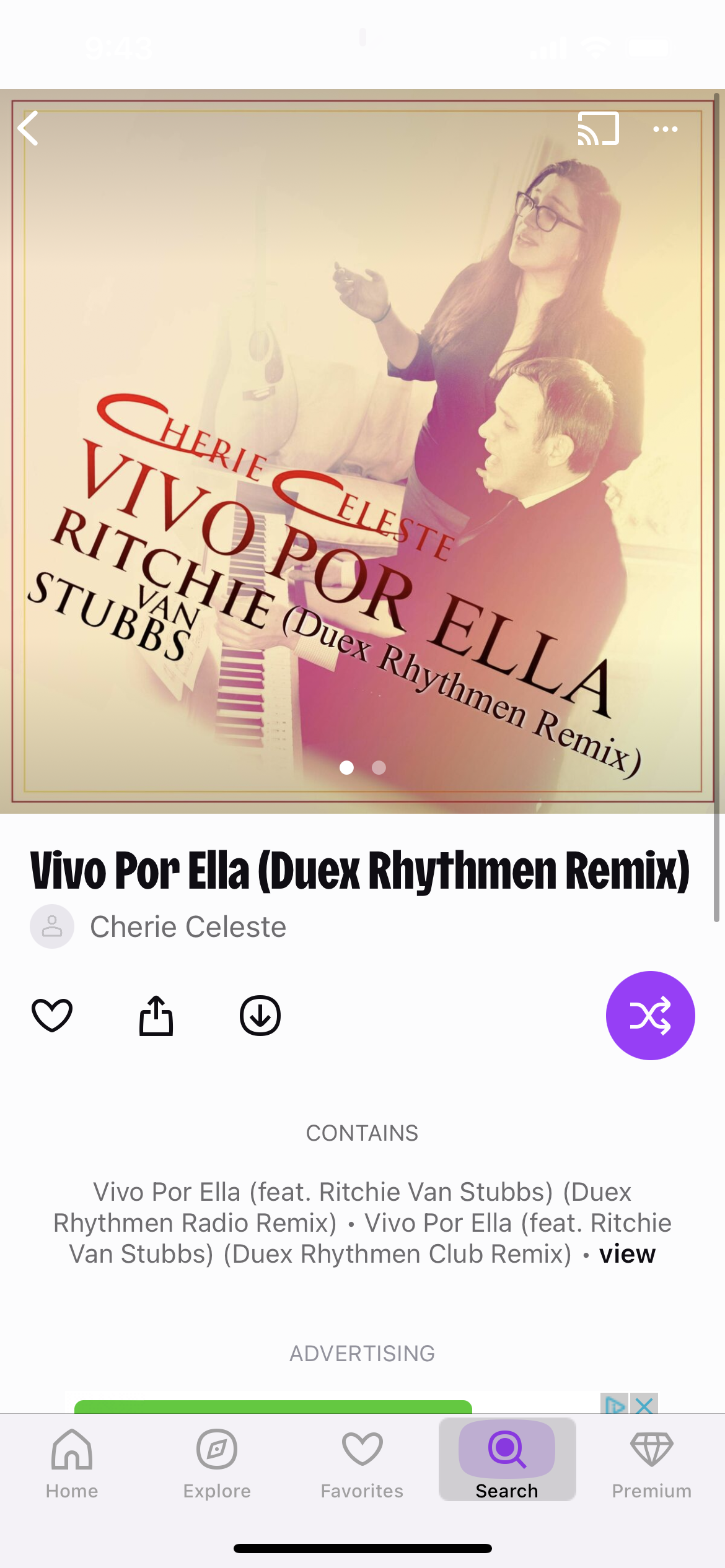The width and height of the screenshot is (725, 1568).
Task: Open the album cover artwork
Action: pos(362,451)
